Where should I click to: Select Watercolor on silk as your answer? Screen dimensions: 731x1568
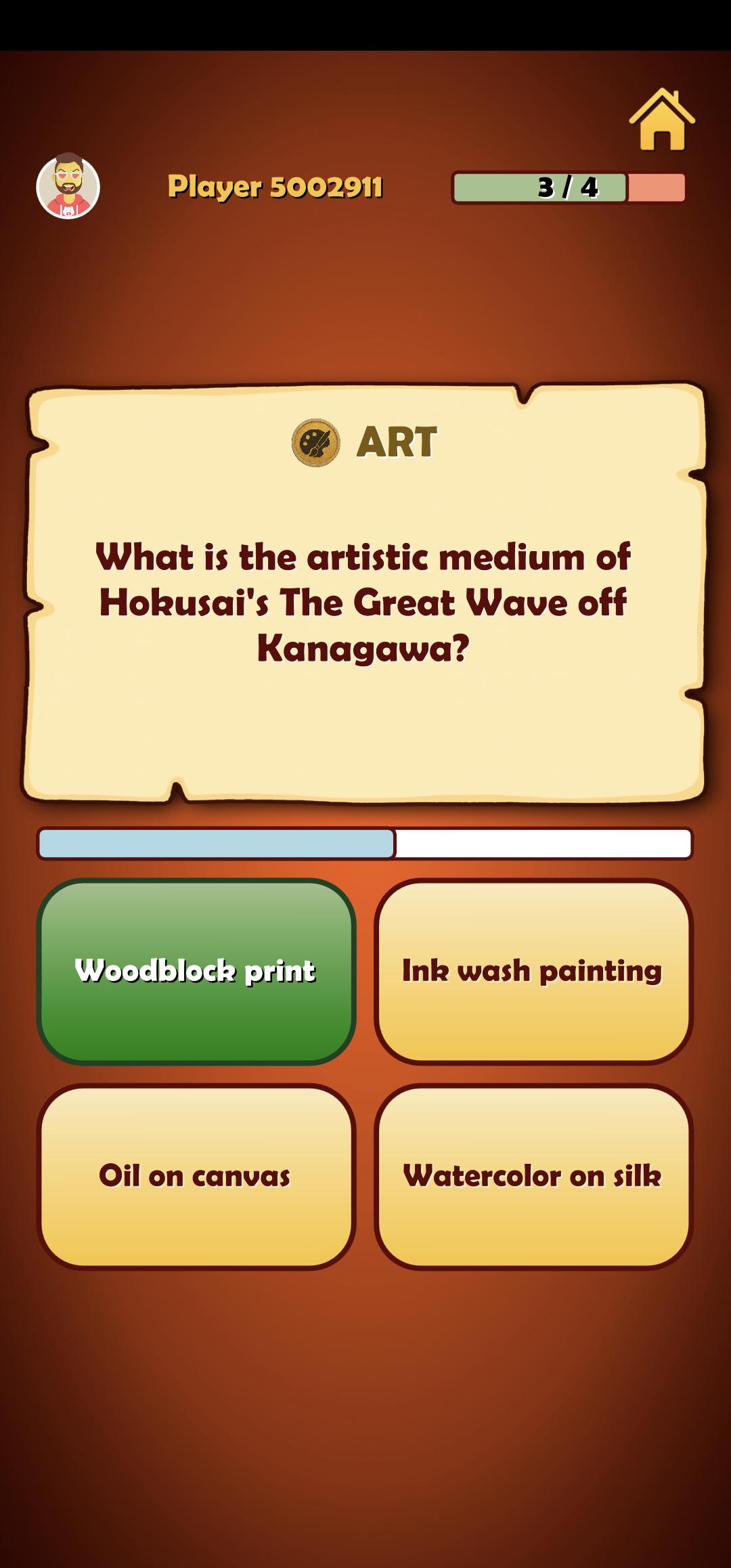click(x=534, y=1177)
